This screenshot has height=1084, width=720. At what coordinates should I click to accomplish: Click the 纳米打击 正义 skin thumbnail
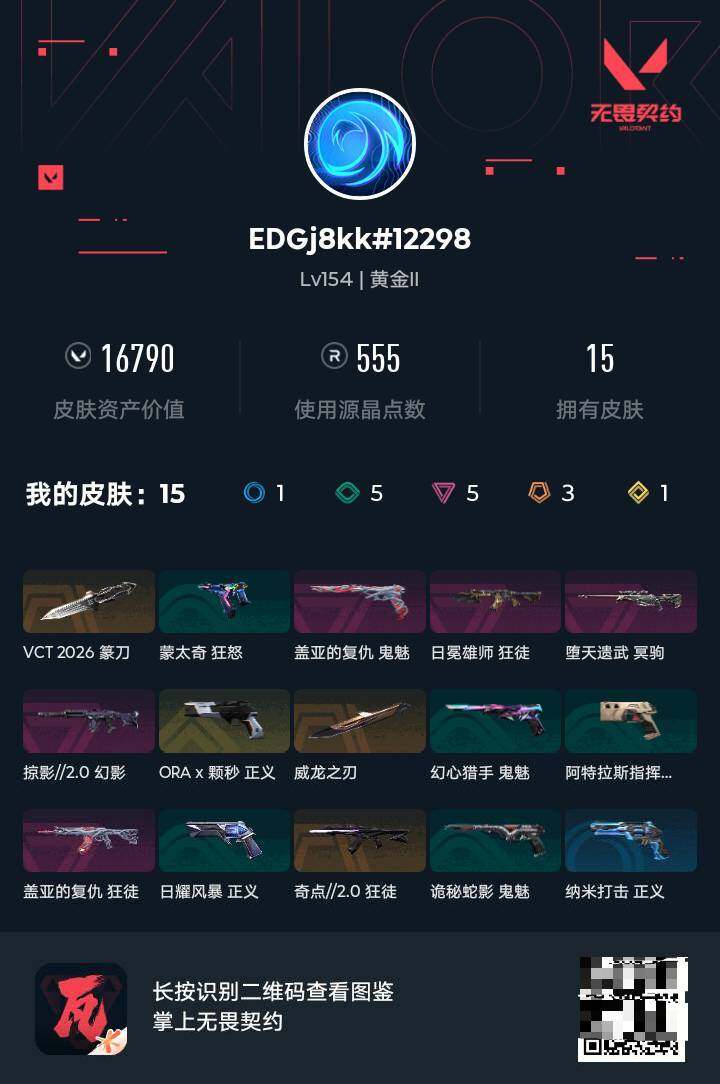click(631, 841)
